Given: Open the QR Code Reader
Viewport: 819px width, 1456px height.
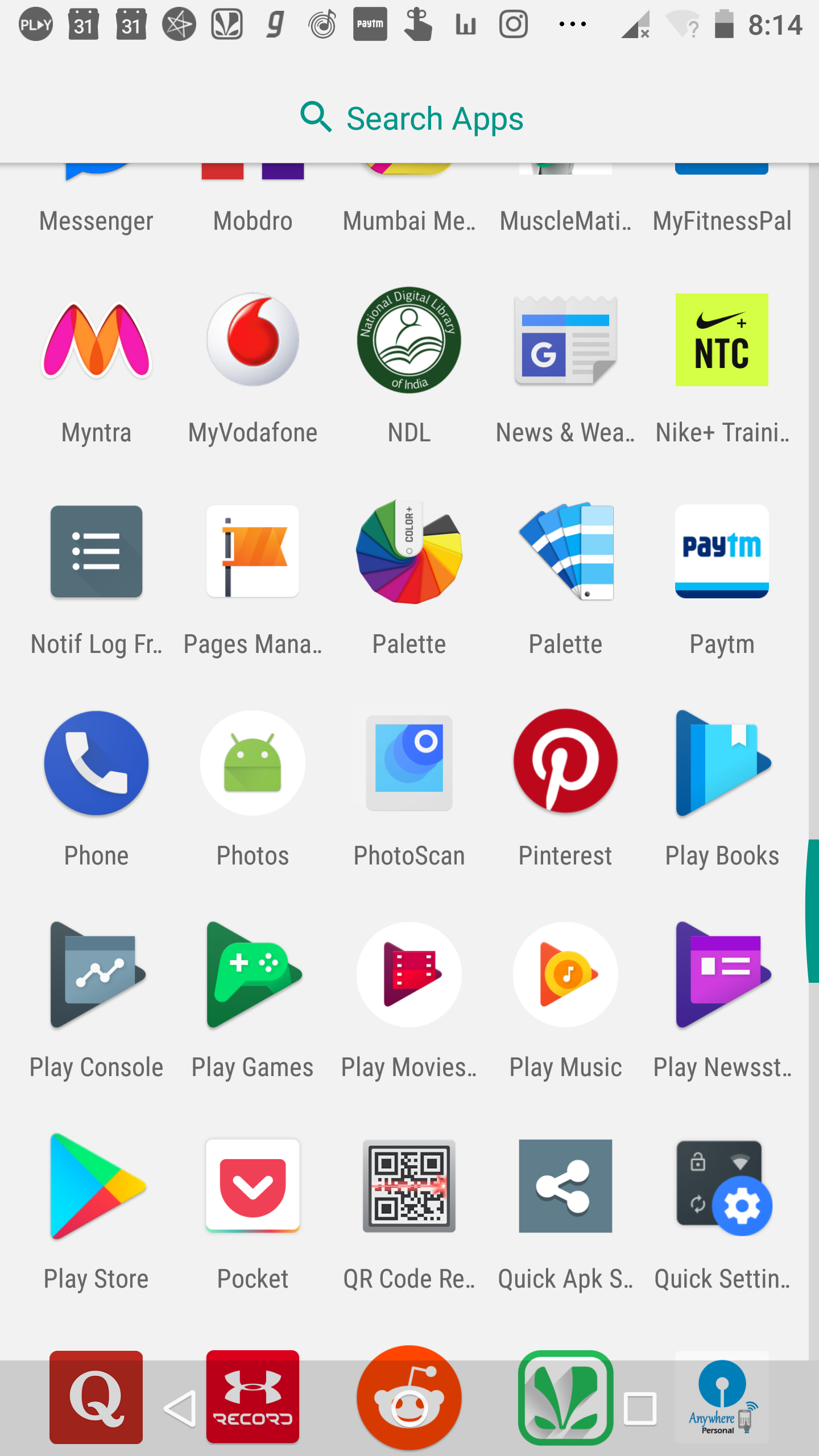Looking at the screenshot, I should coord(409,1186).
